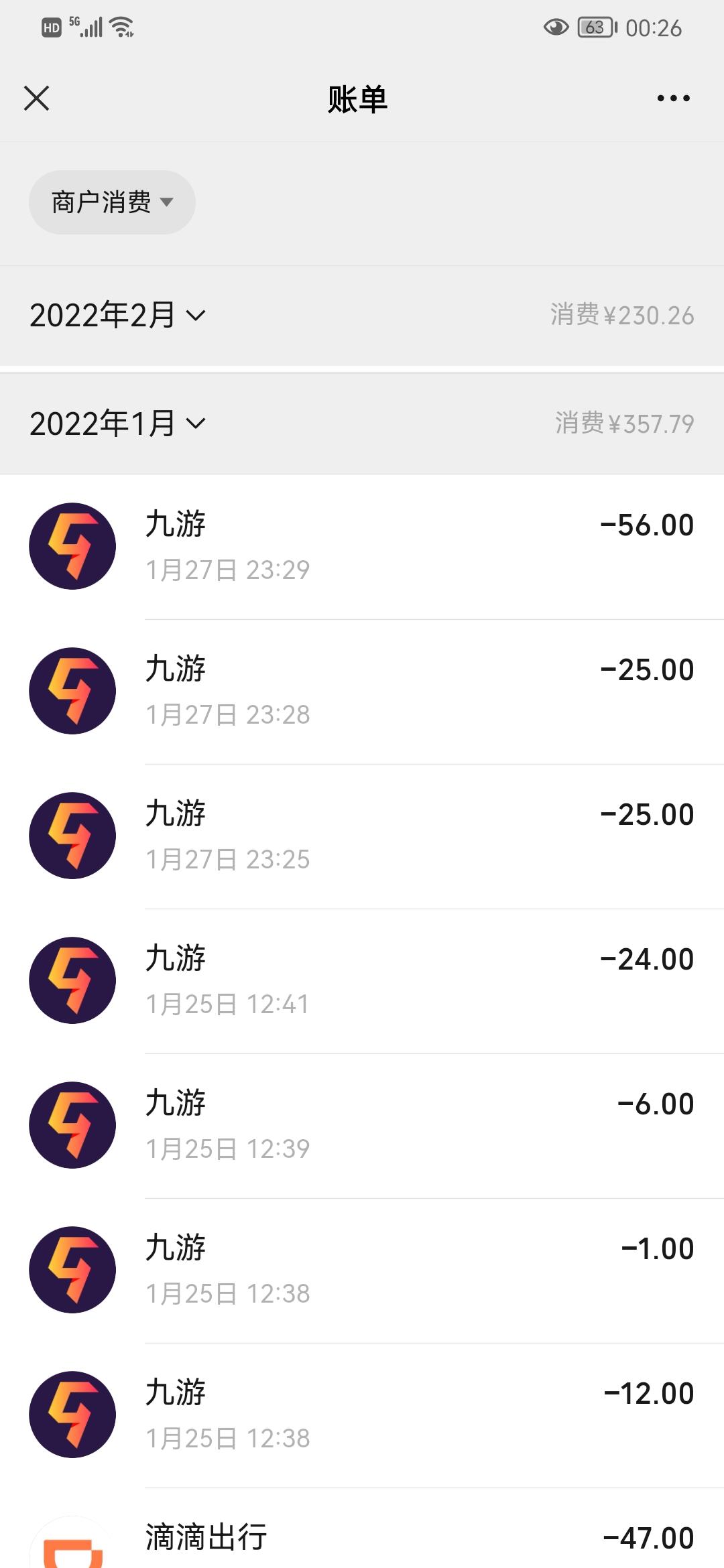Expand the 2022年2月 month selector

(x=117, y=315)
